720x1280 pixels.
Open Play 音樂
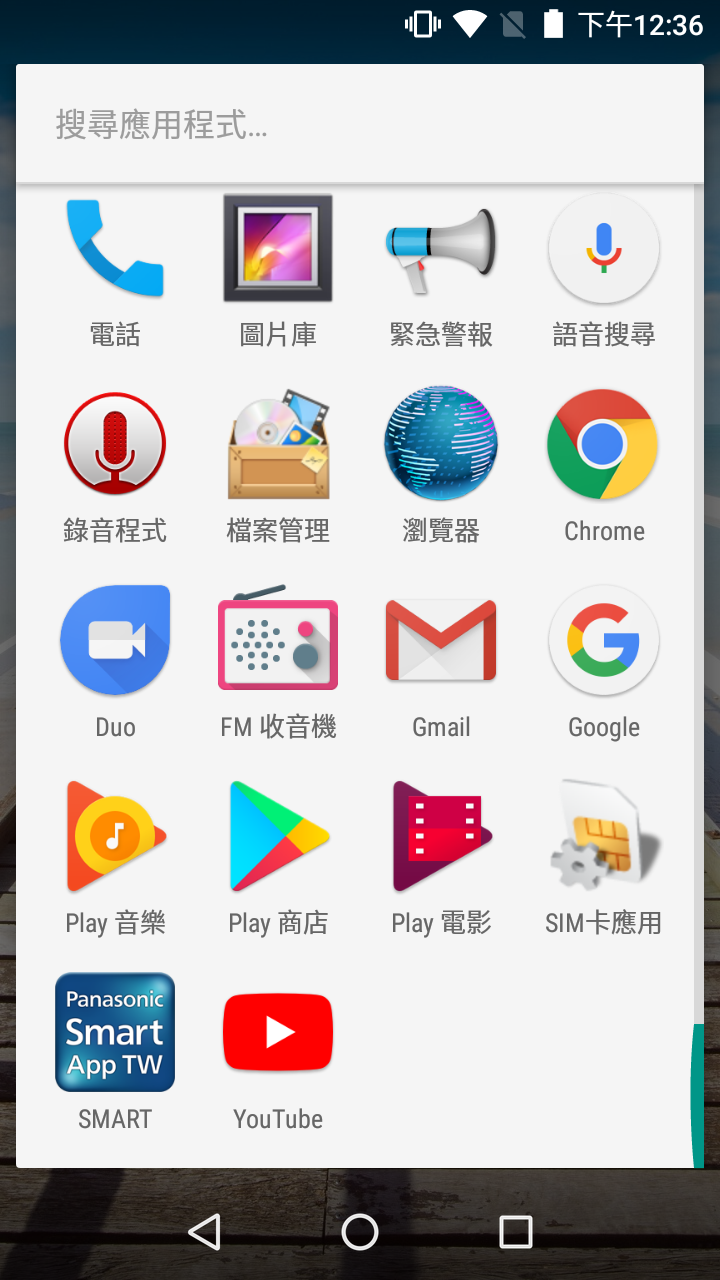click(115, 837)
